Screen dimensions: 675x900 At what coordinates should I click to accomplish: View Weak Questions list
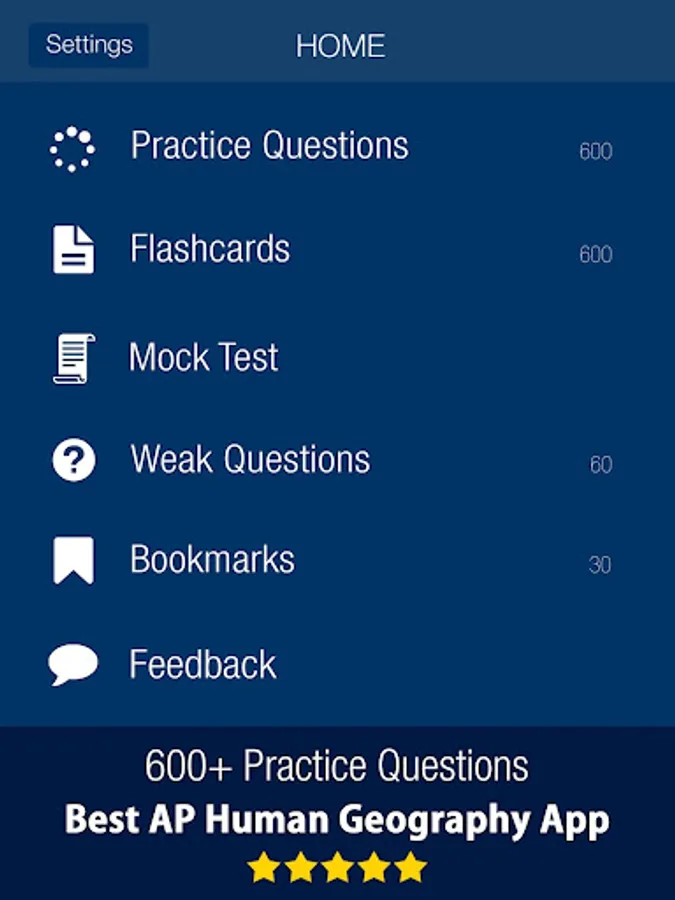point(250,460)
